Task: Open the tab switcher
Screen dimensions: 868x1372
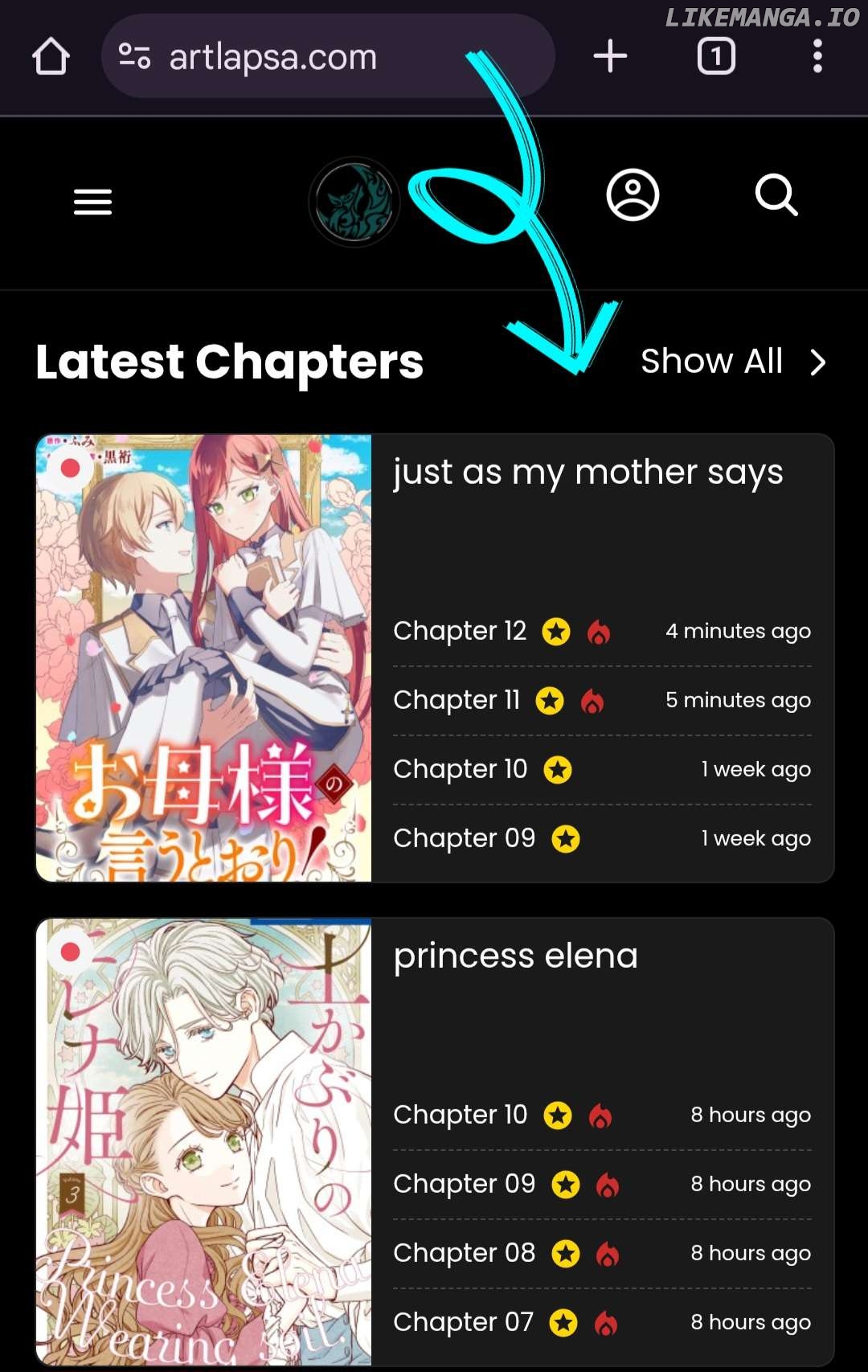Action: pos(715,56)
